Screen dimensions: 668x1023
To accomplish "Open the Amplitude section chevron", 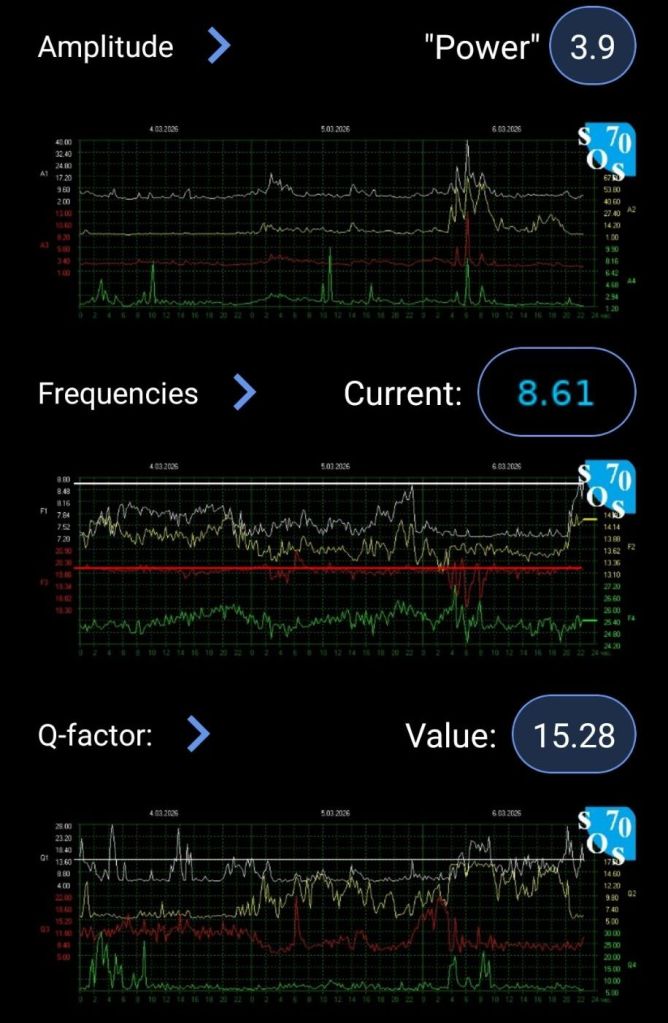I will [219, 46].
